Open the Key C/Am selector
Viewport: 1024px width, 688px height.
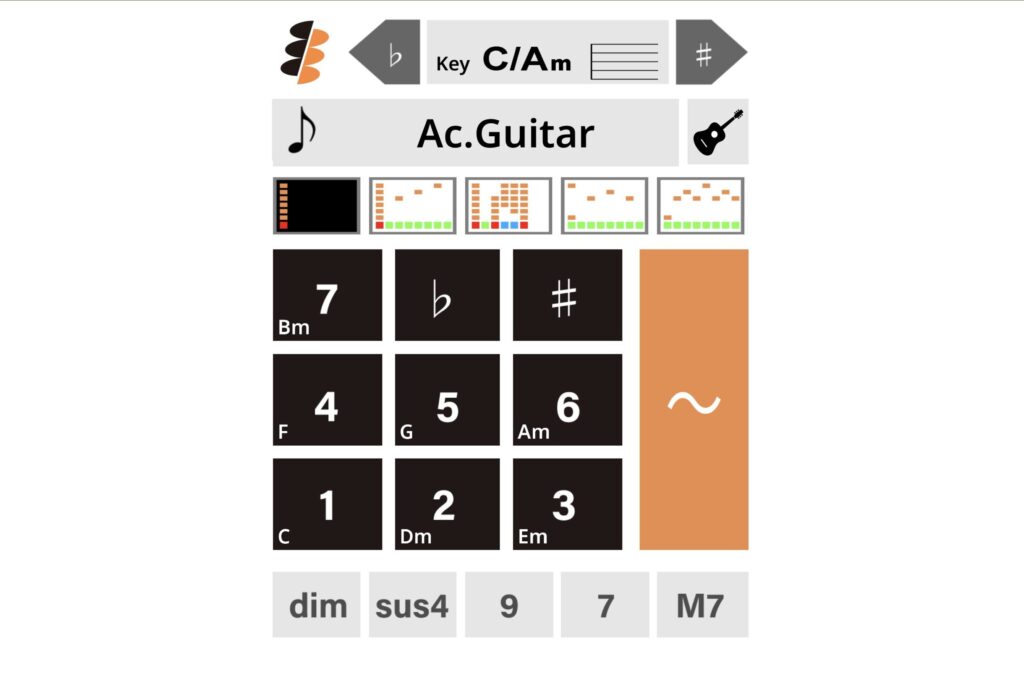[x=547, y=52]
